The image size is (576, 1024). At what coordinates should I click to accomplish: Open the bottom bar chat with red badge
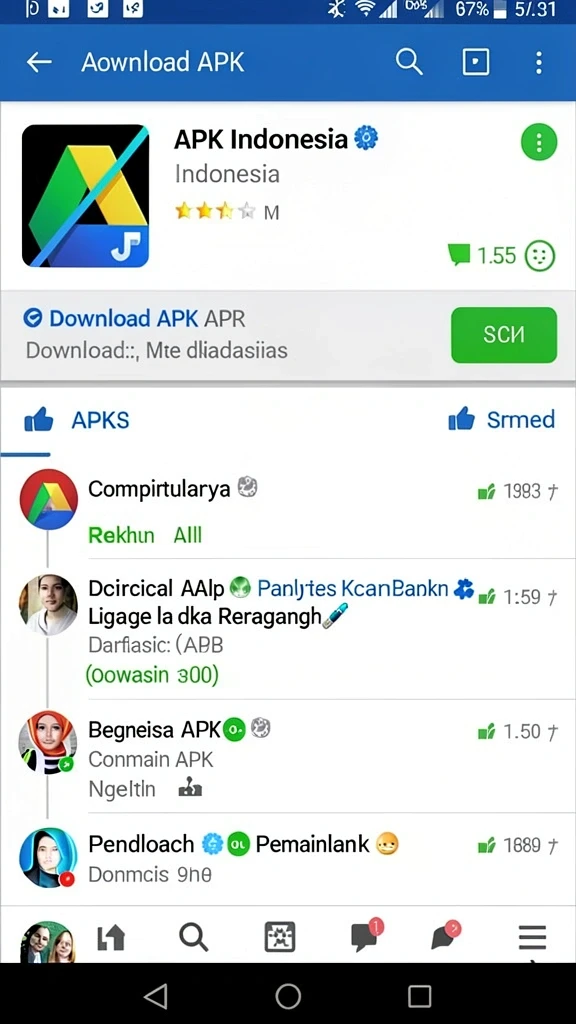coord(366,935)
